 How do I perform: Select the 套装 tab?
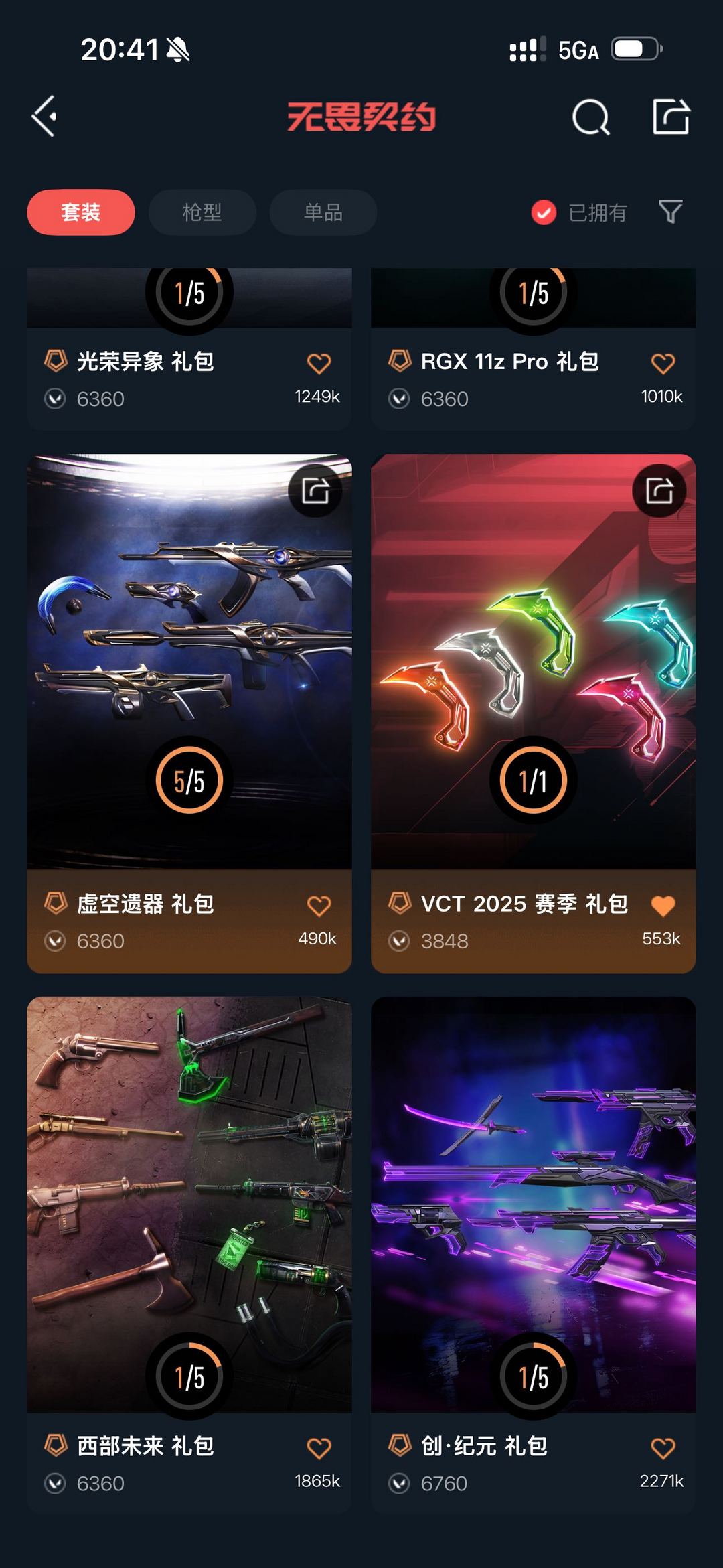(x=80, y=212)
